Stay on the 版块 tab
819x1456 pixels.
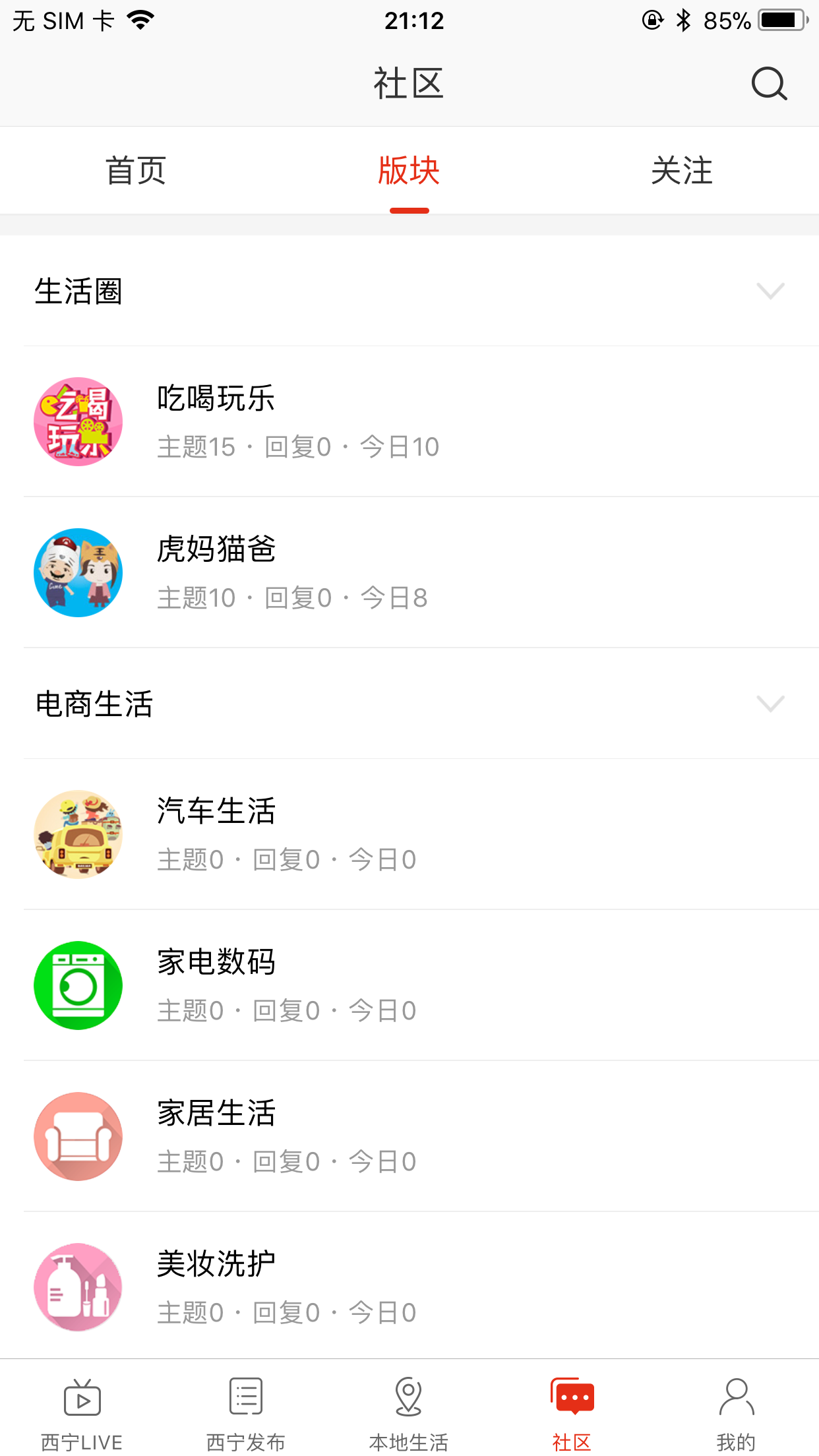[409, 171]
